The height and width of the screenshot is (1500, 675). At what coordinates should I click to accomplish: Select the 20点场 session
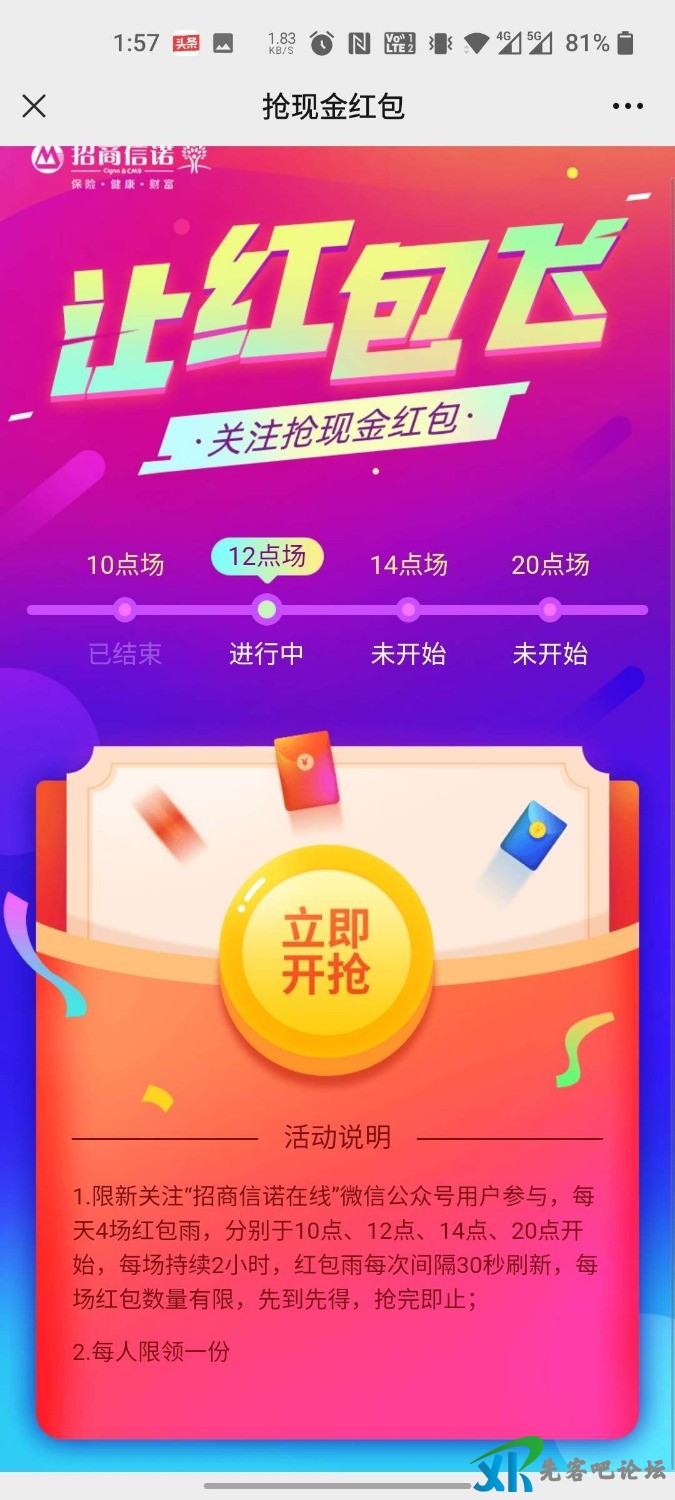pos(550,565)
